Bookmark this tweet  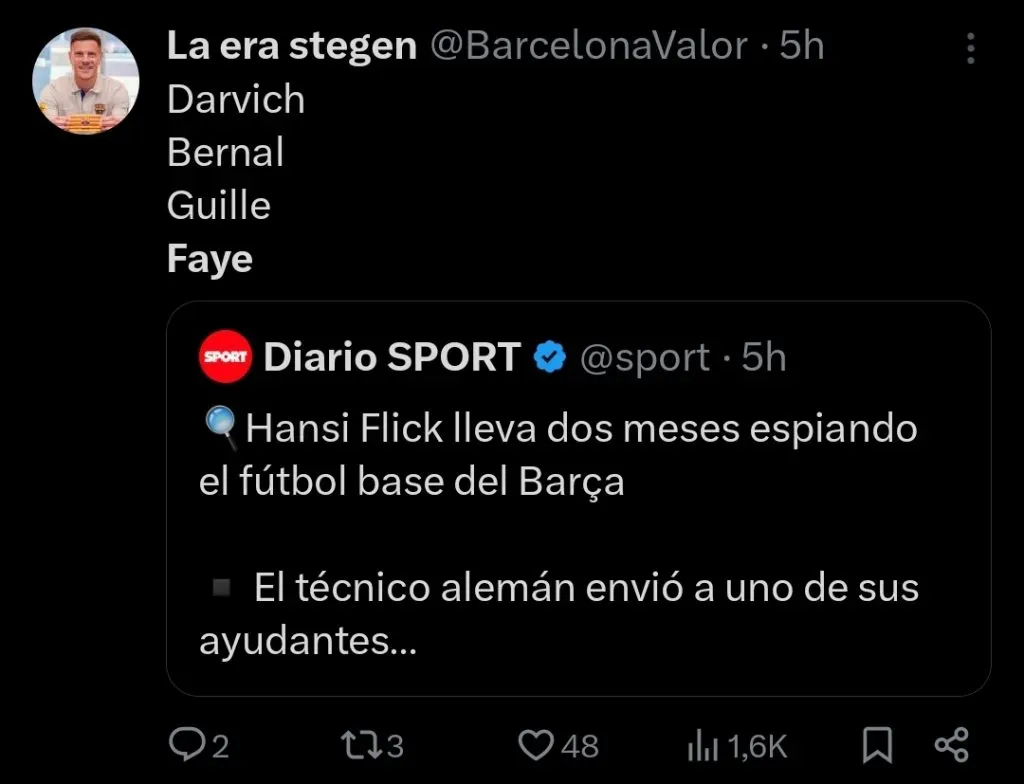(877, 745)
